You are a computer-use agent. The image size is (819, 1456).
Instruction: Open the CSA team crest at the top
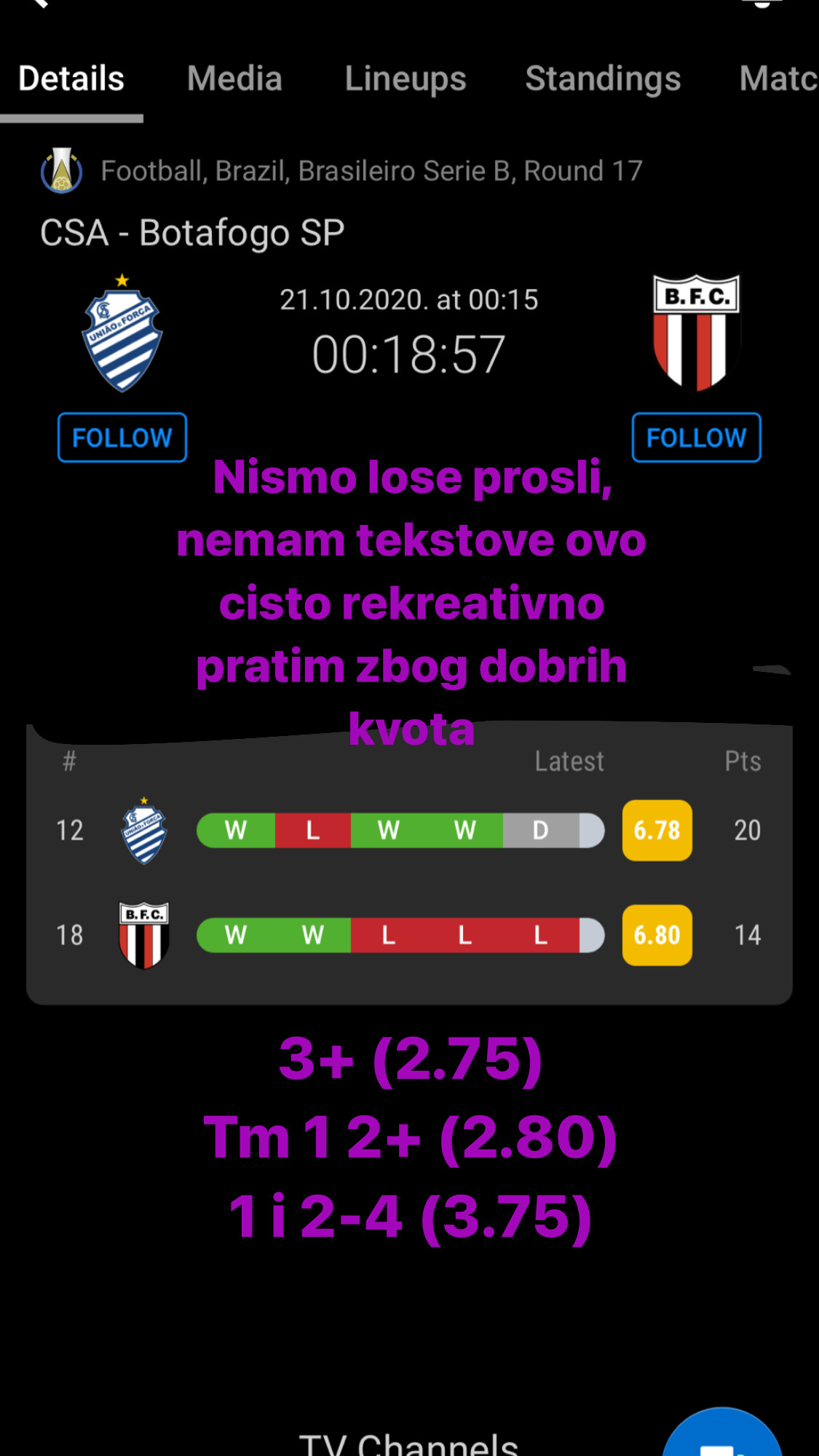122,333
